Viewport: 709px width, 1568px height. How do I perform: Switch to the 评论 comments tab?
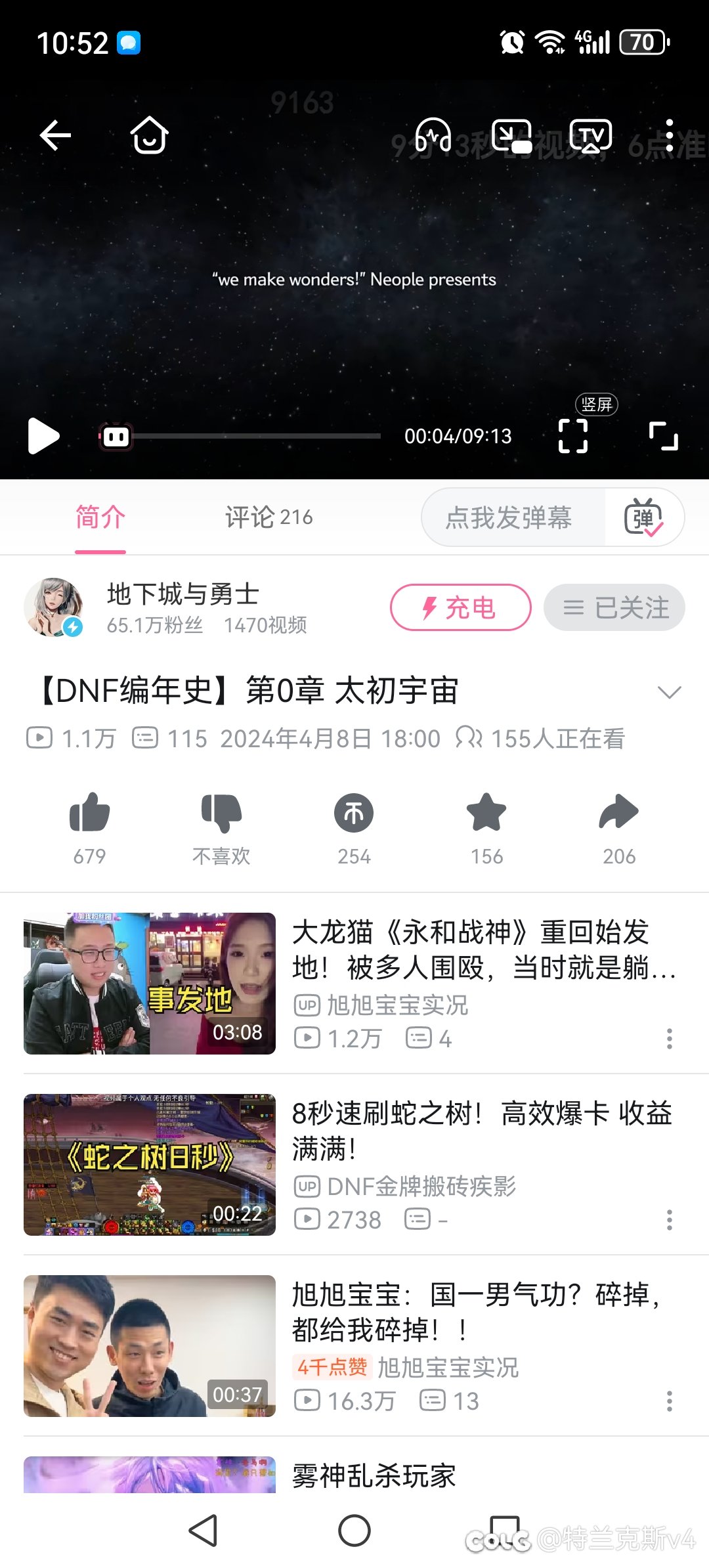coord(268,517)
